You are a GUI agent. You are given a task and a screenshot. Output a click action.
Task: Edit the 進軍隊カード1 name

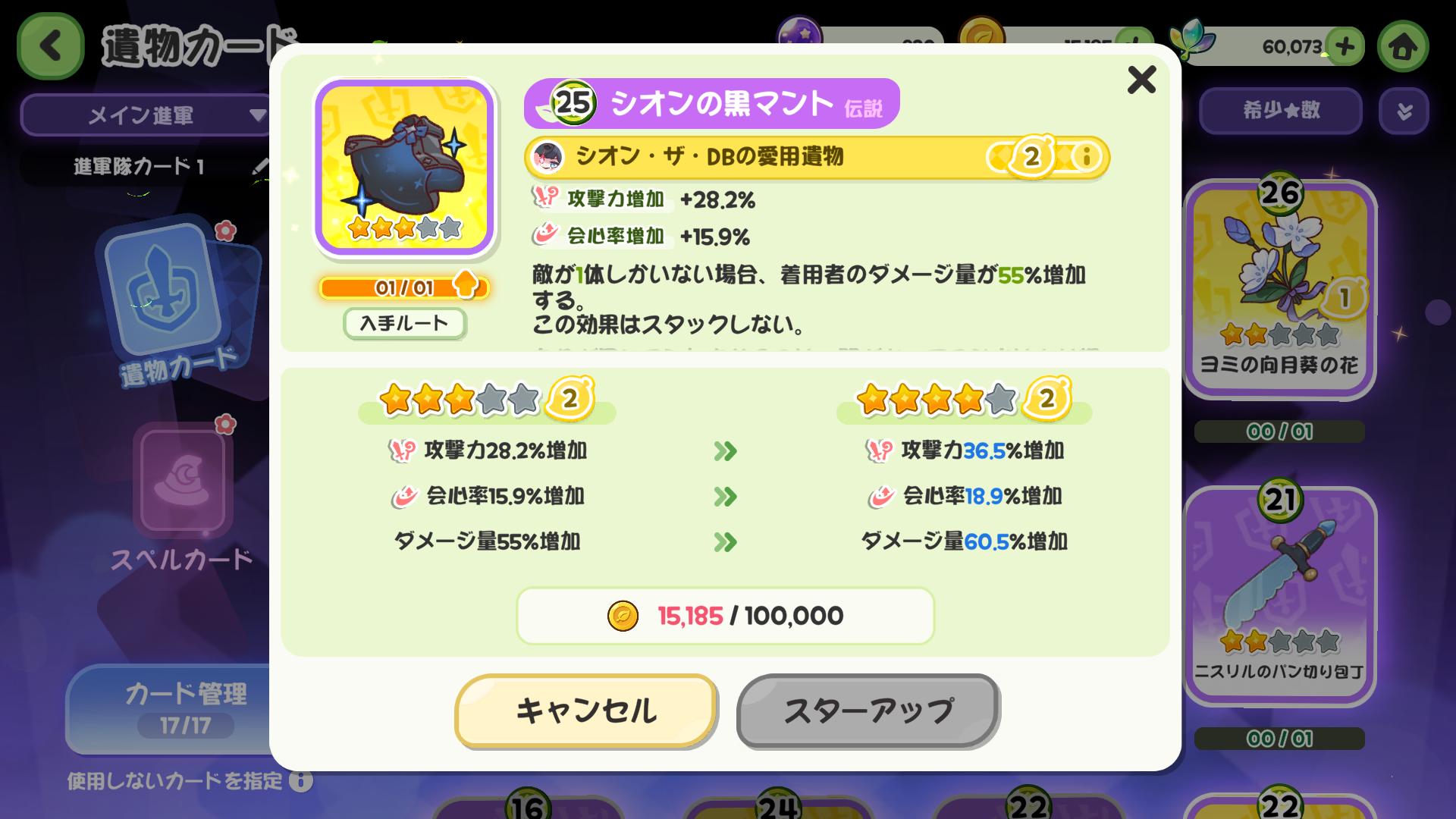[260, 166]
